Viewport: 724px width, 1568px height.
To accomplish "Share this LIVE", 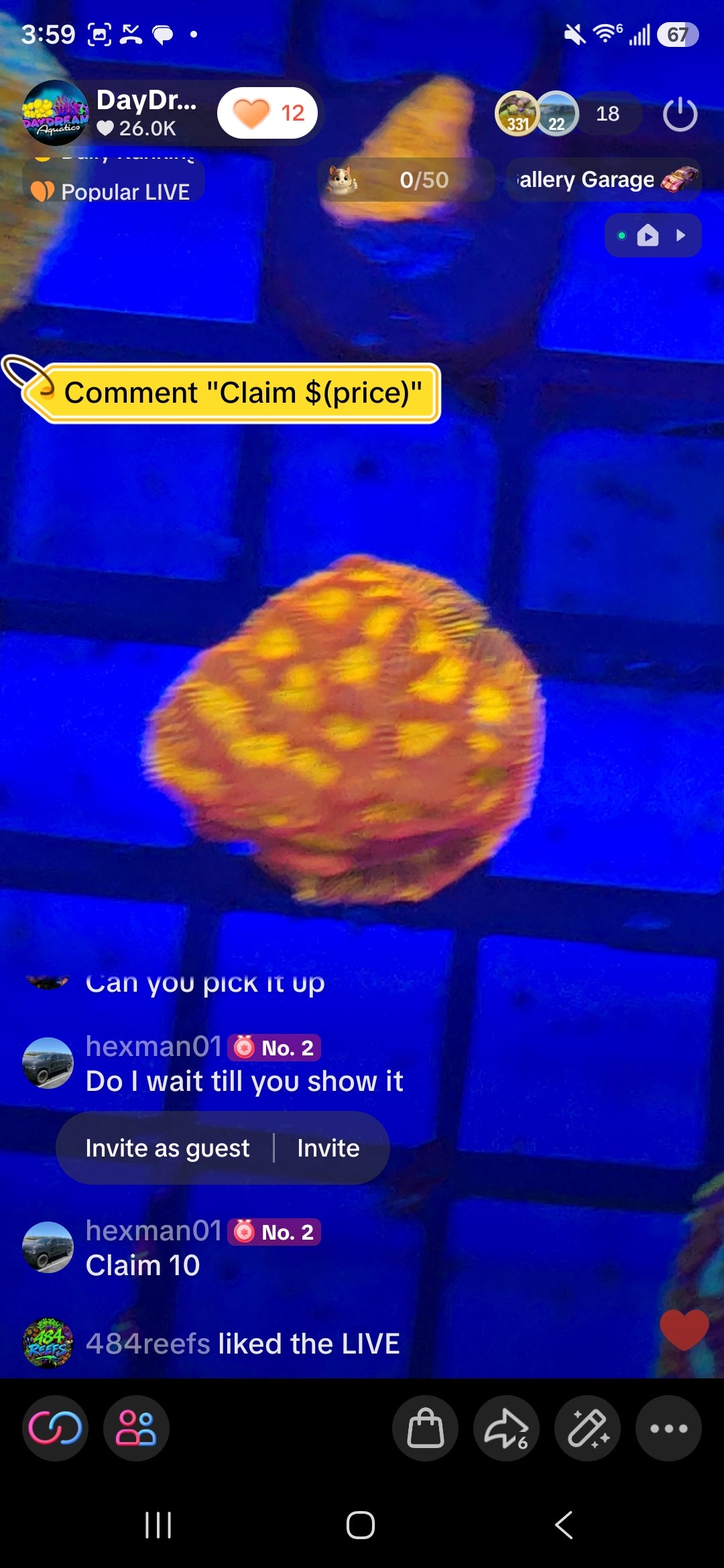I will click(507, 1428).
